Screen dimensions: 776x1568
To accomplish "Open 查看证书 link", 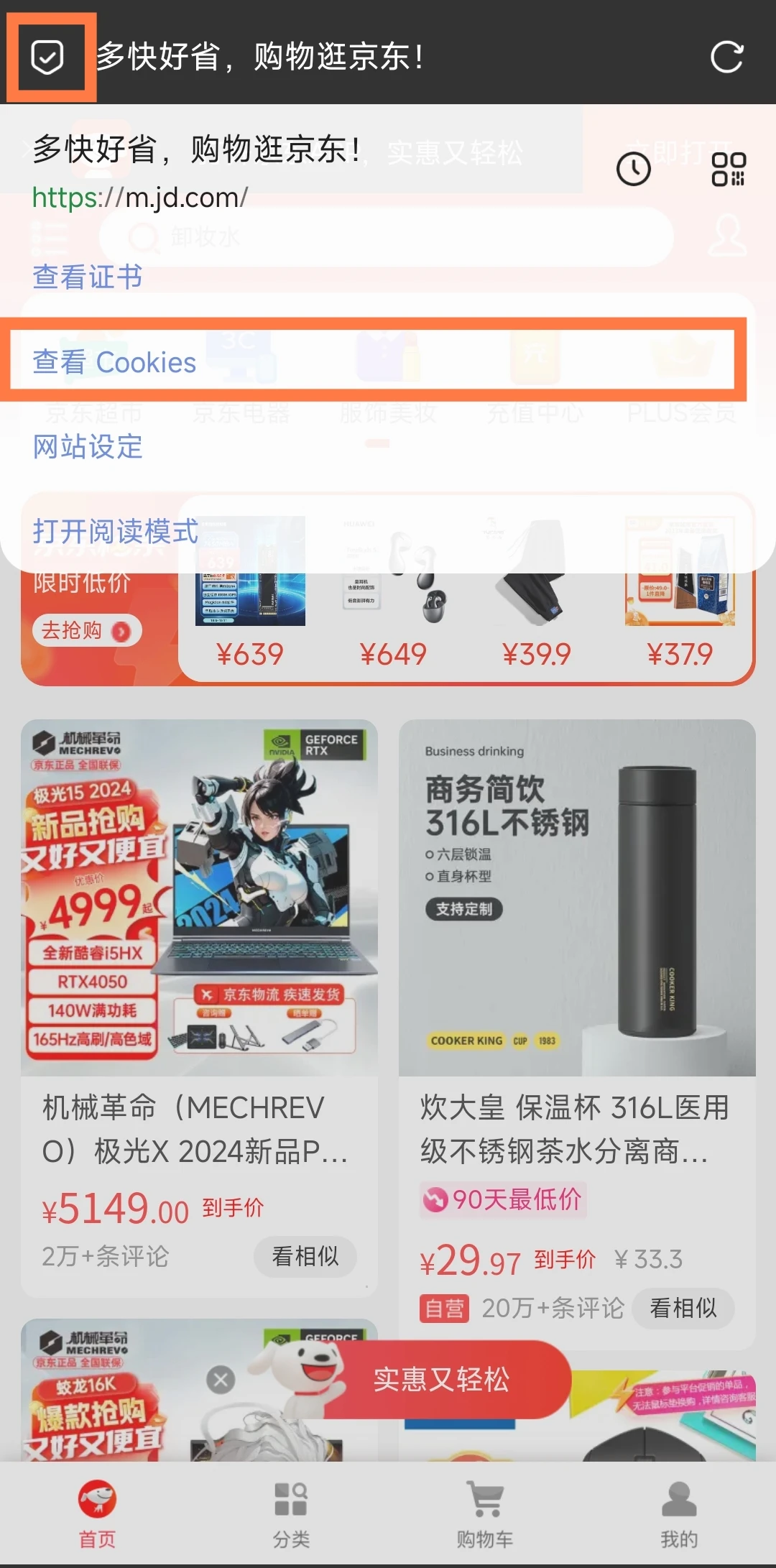I will [x=87, y=277].
